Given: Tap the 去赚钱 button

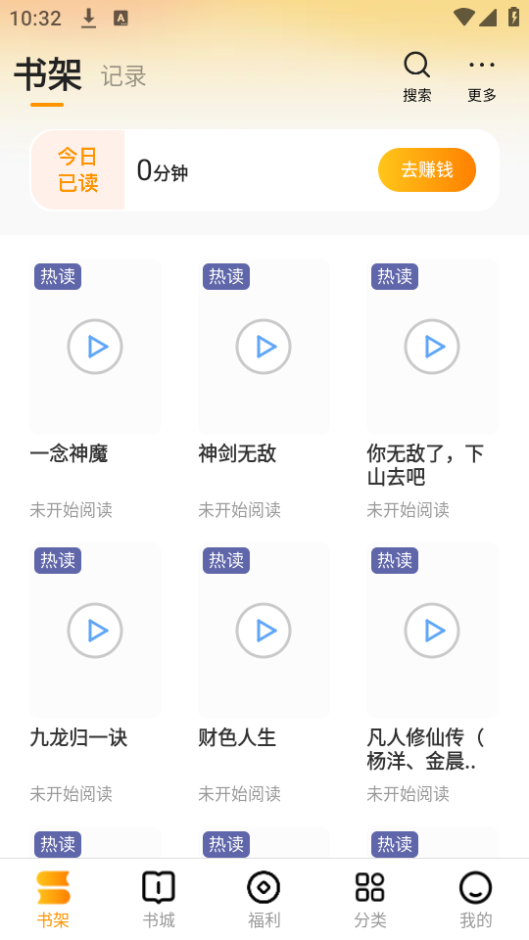Looking at the screenshot, I should point(427,170).
